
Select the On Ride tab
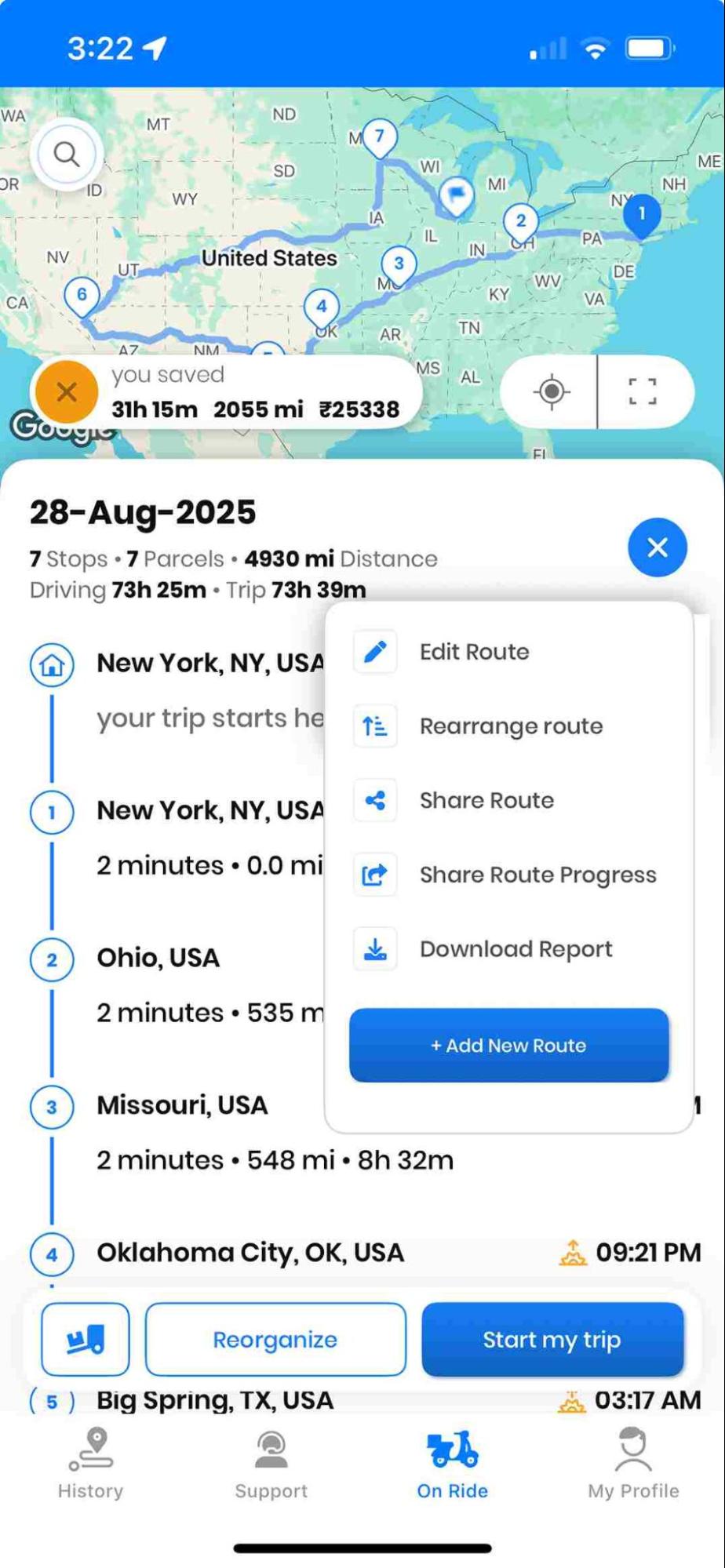[453, 1464]
